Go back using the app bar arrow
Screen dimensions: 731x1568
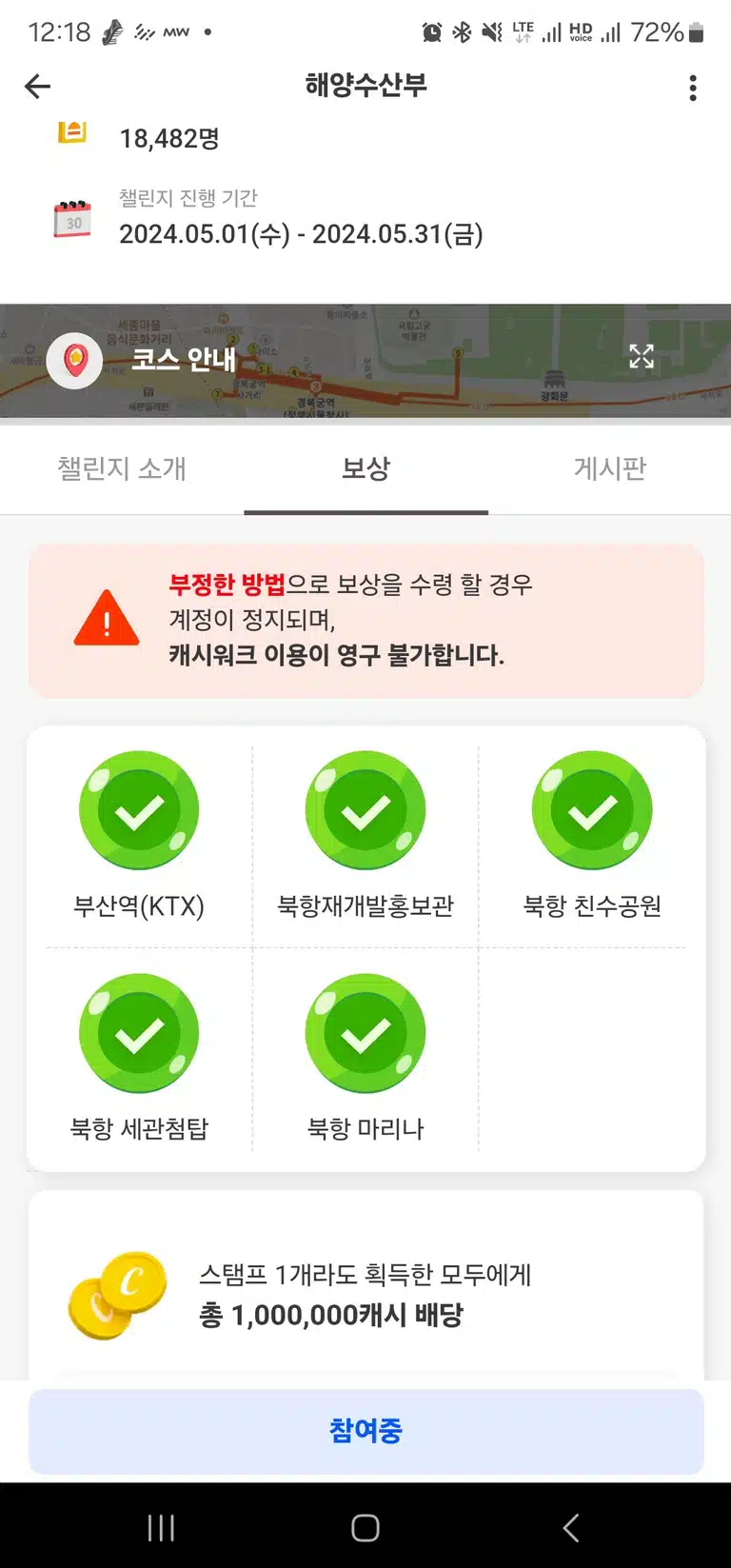coord(37,87)
